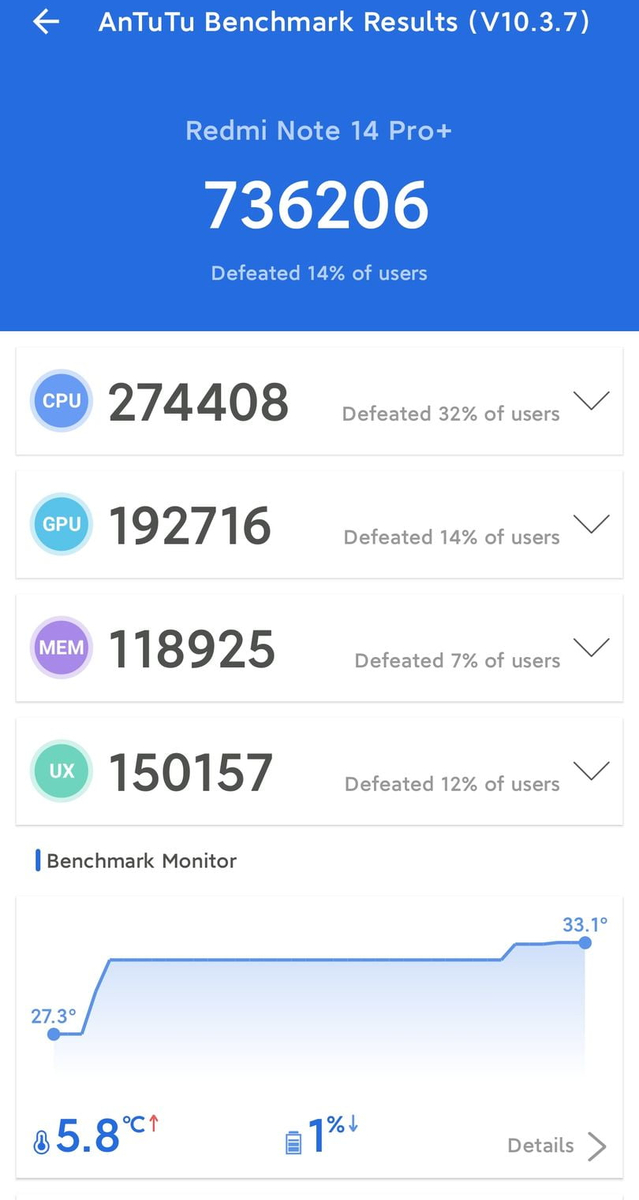Go back from AnTuTu Benchmark Results
This screenshot has width=639, height=1200.
coord(46,23)
